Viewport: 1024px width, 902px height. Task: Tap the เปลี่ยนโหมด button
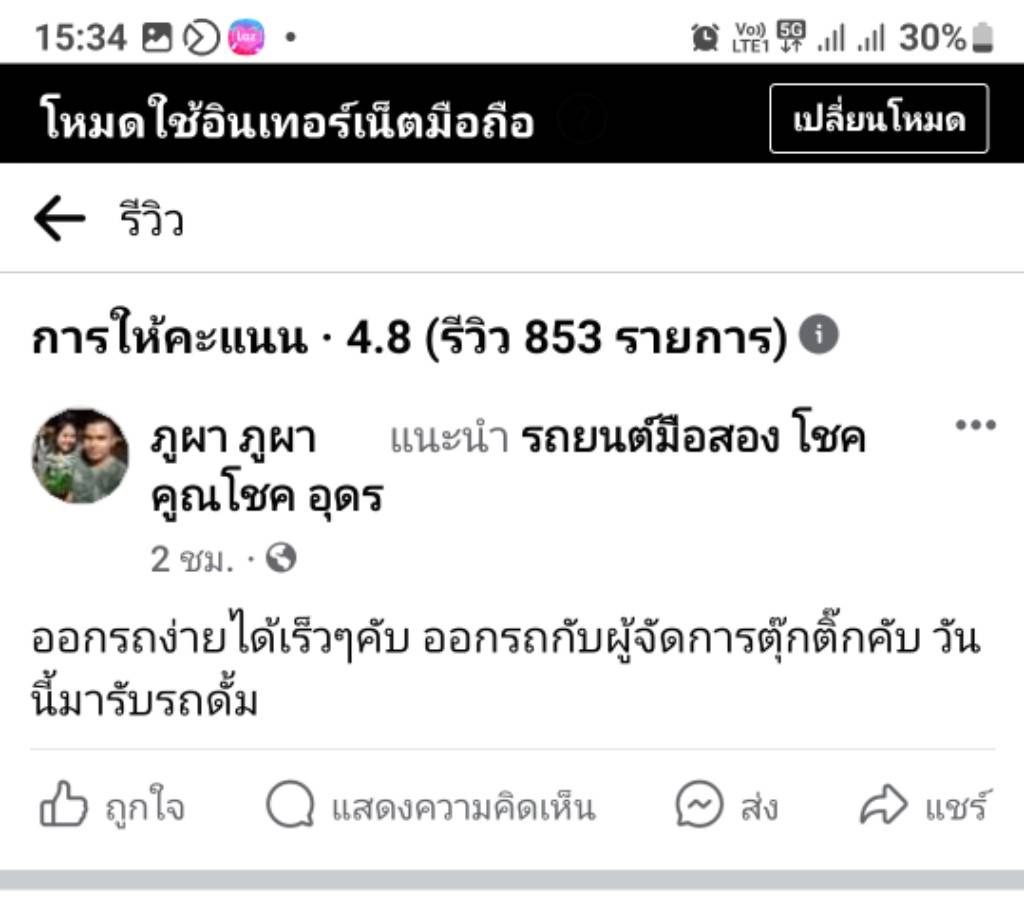pos(878,120)
